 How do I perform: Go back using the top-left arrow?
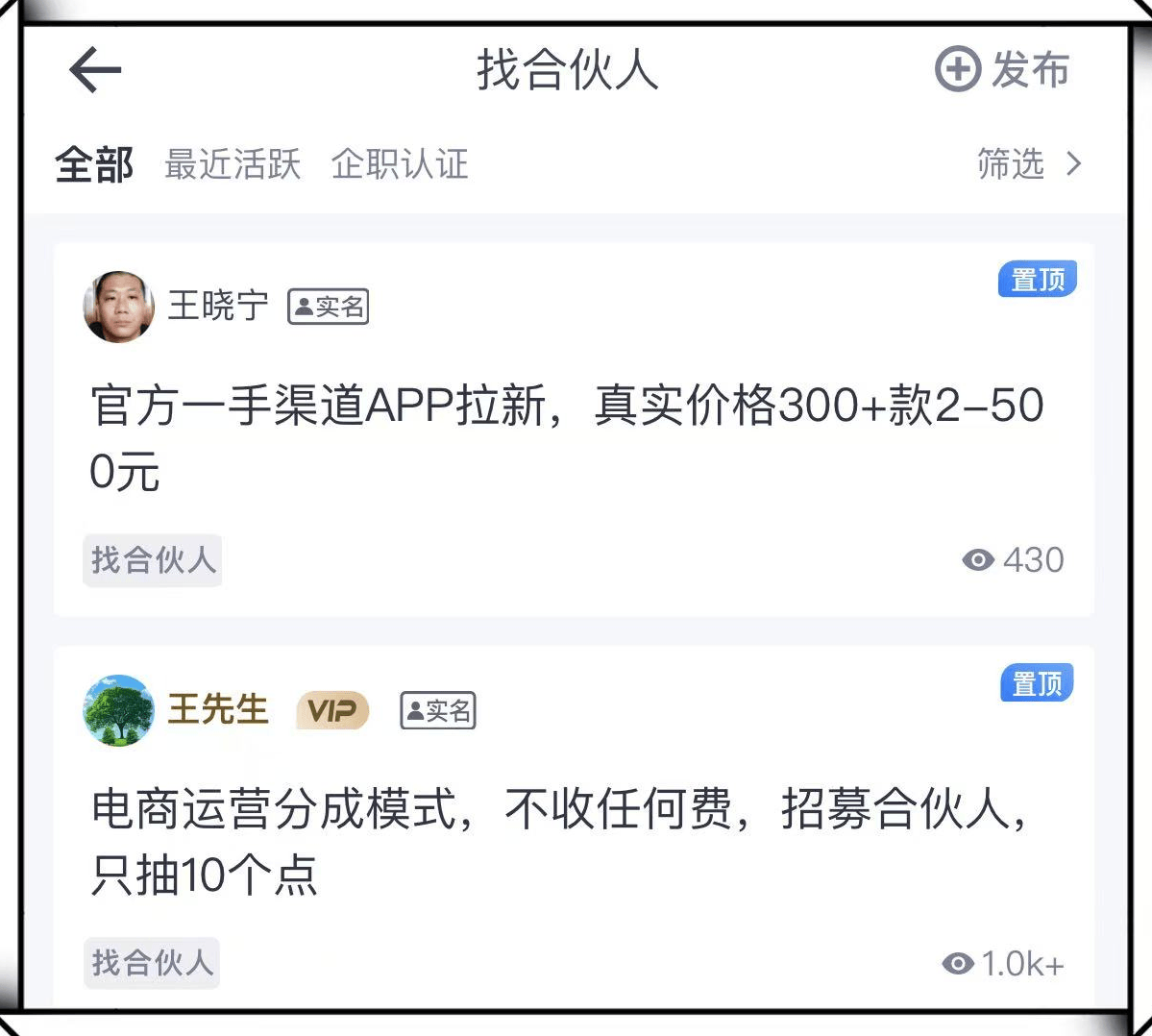(94, 70)
